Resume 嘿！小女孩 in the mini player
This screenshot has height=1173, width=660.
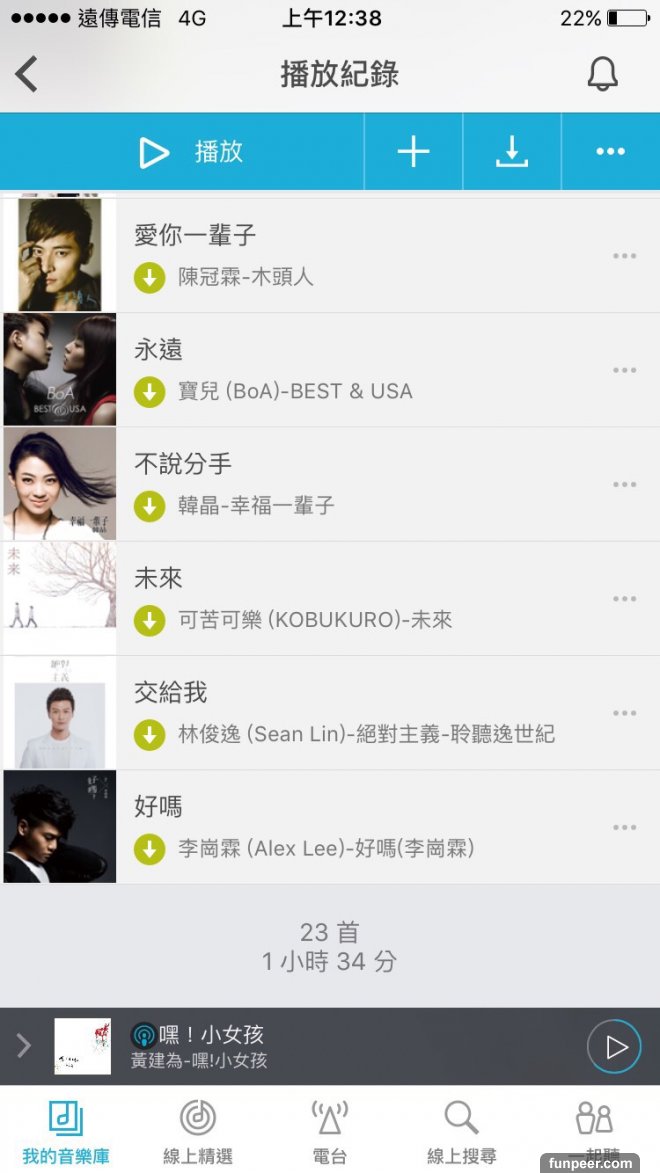(x=613, y=1046)
